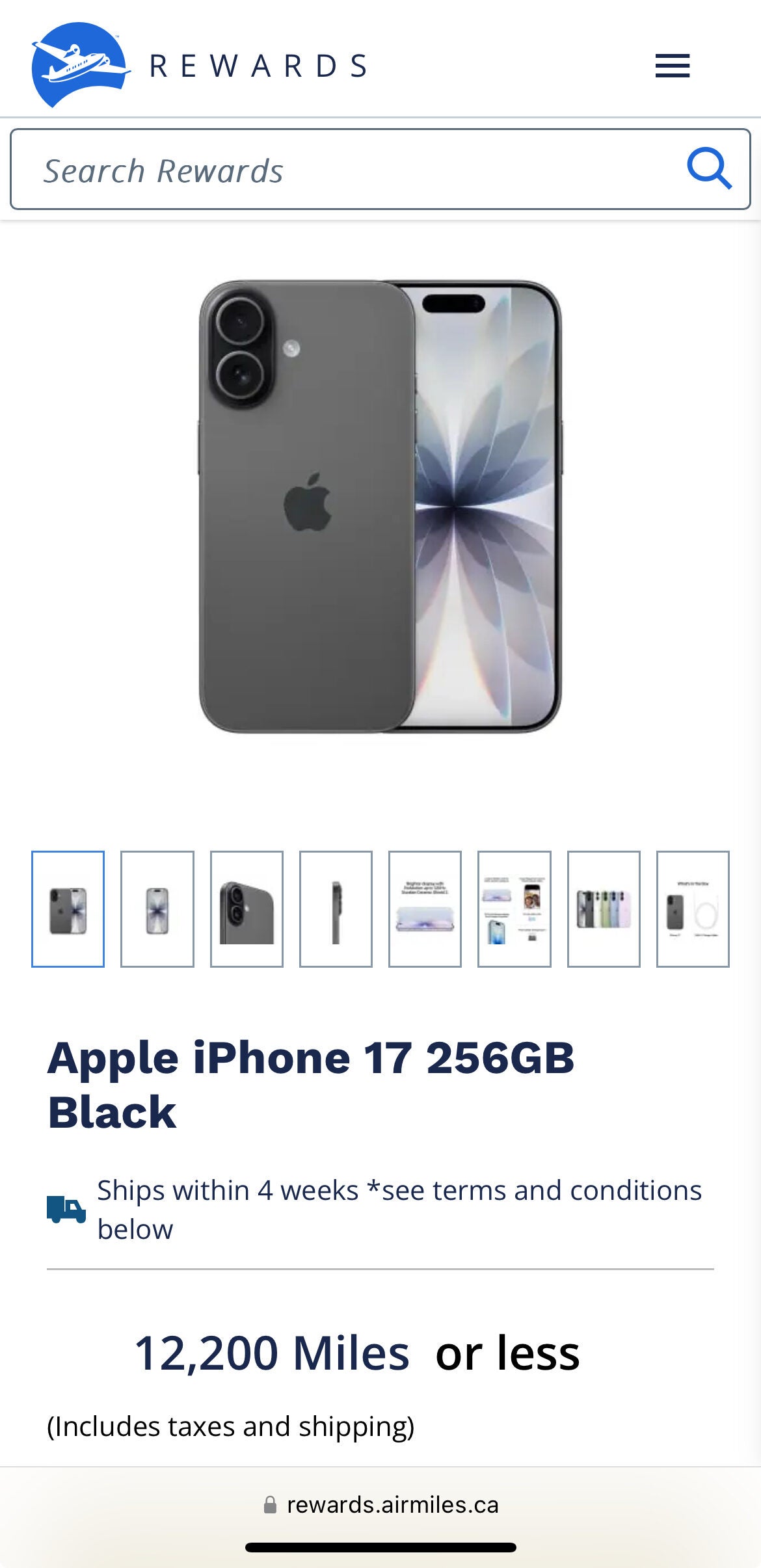Tap the Search Rewards field
Image resolution: width=761 pixels, height=1568 pixels.
pyautogui.click(x=380, y=169)
